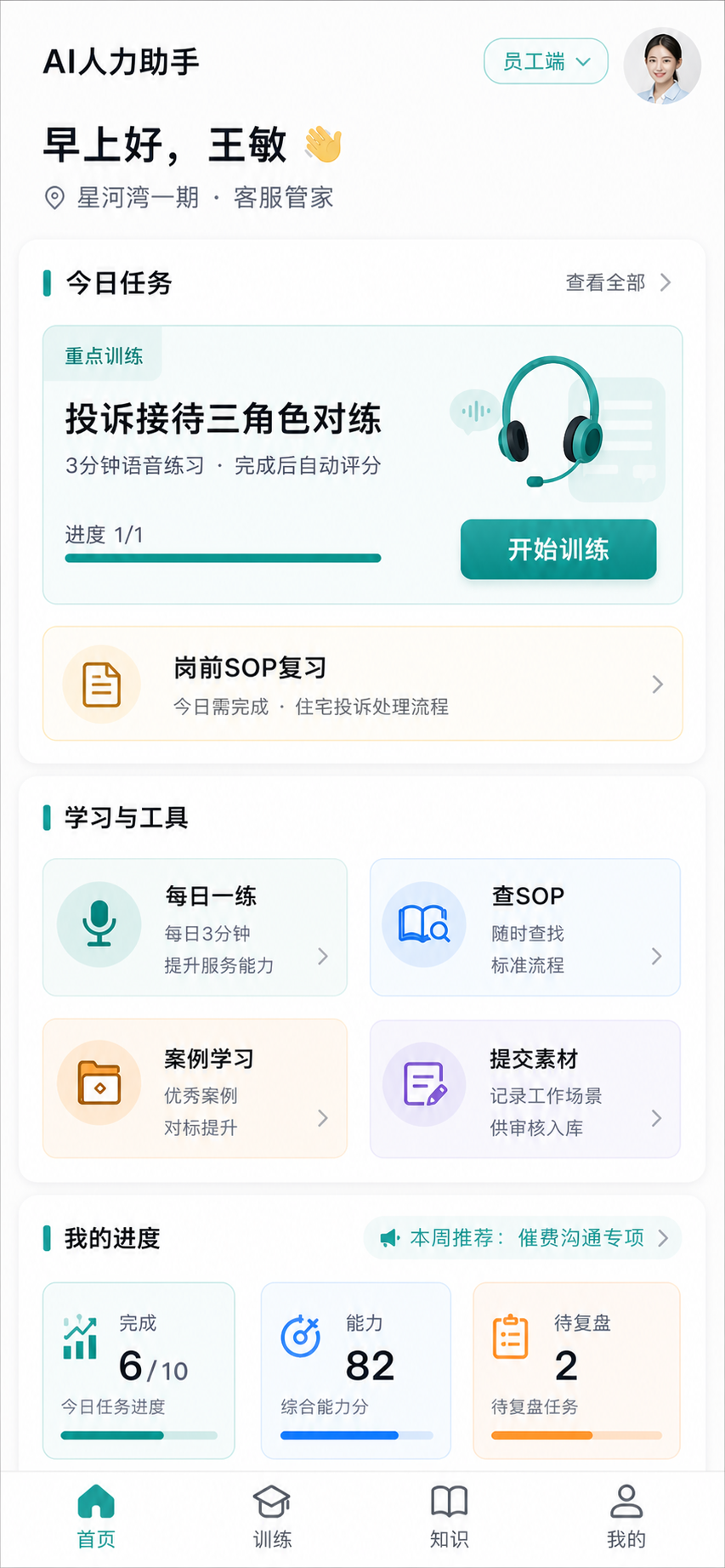Switch to the 知识 tab

[x=449, y=1517]
